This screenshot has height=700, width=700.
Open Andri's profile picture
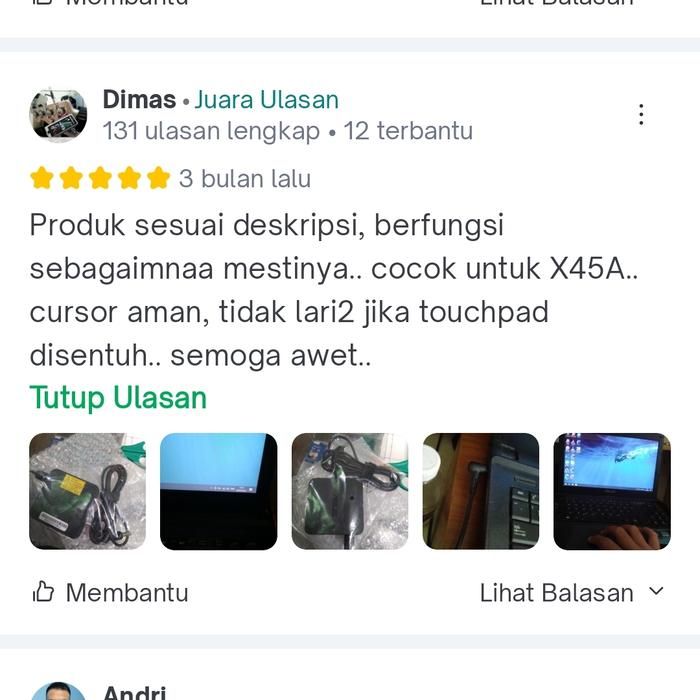58,692
